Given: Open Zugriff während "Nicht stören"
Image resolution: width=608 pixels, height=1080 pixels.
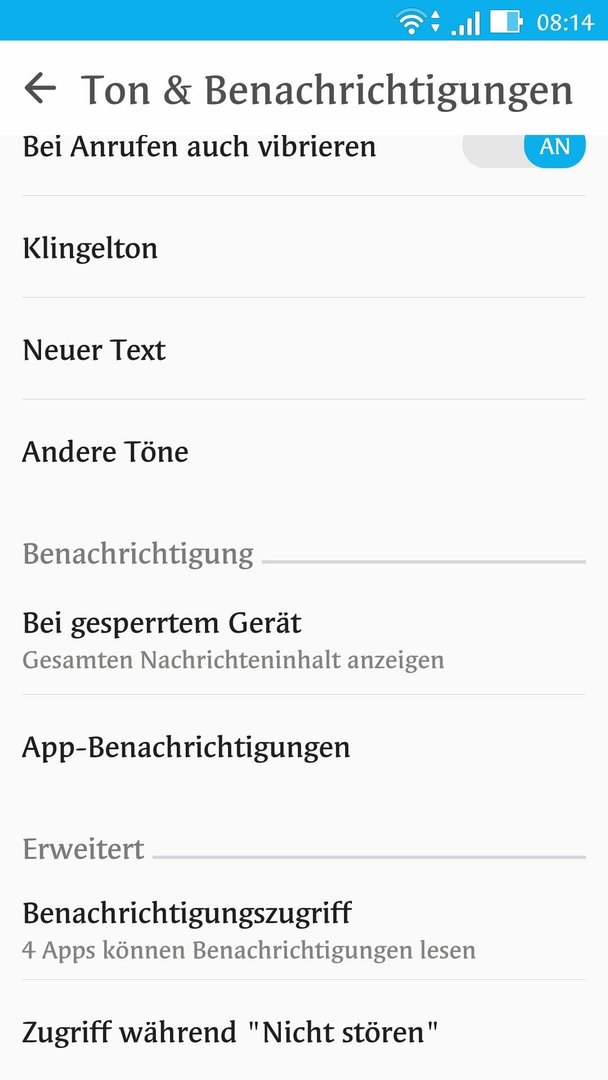Looking at the screenshot, I should click(x=303, y=1032).
